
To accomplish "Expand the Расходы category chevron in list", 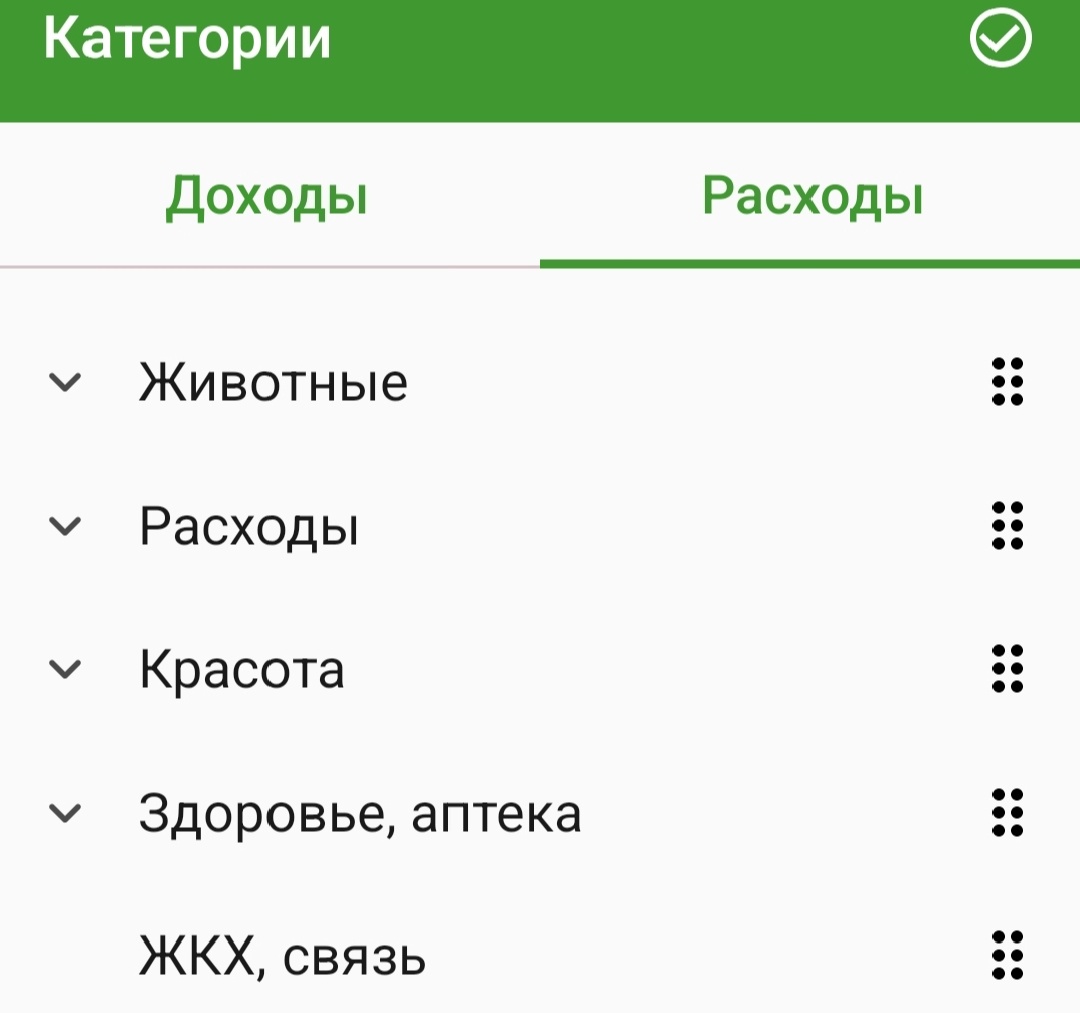I will 65,527.
